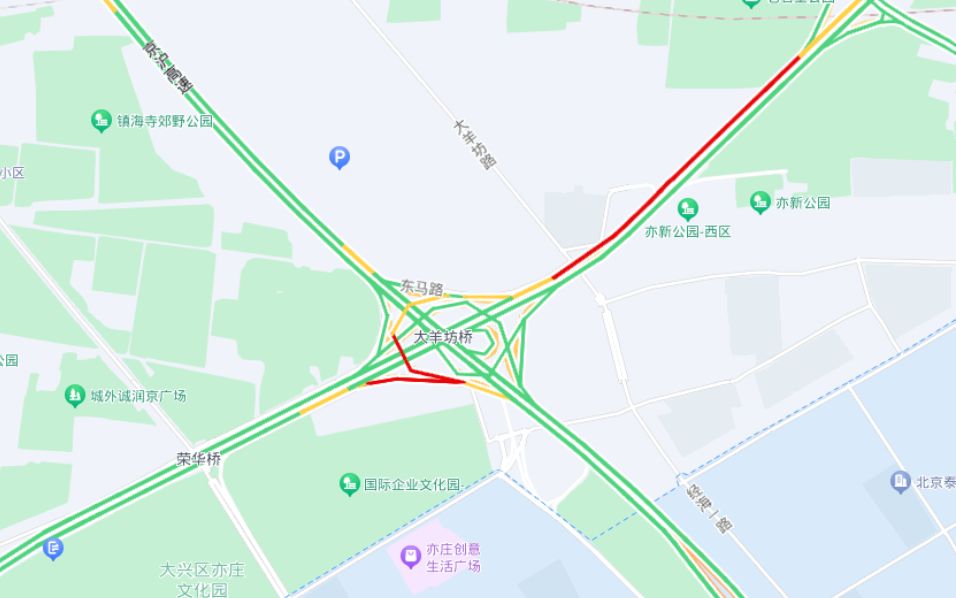Open the 亦新公园-西区 marker

tap(687, 209)
